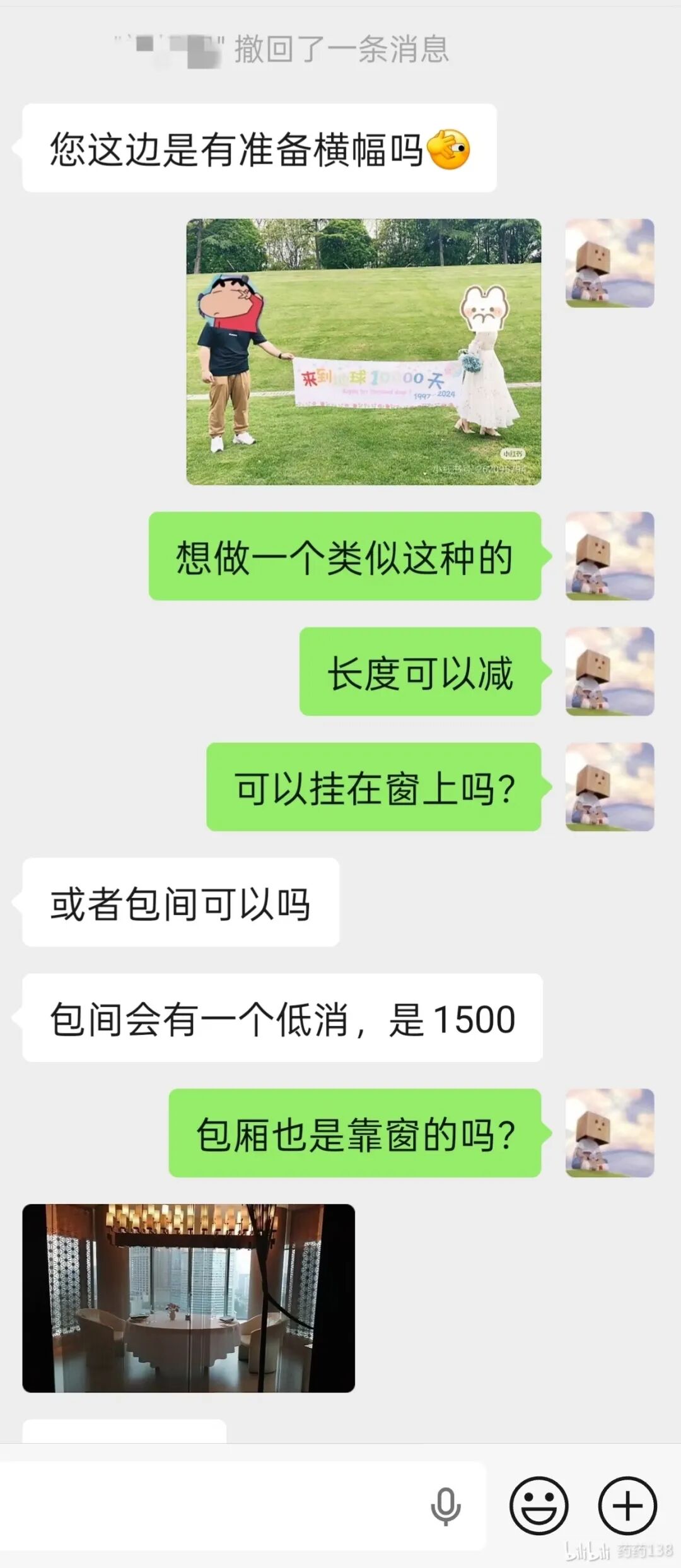The width and height of the screenshot is (681, 1568).
Task: Open the emoji picker
Action: (538, 1506)
